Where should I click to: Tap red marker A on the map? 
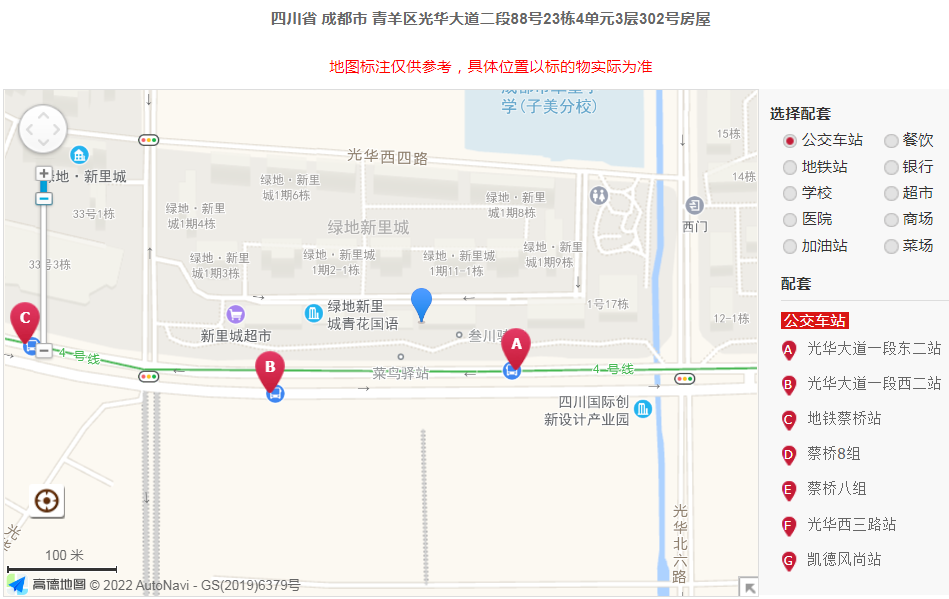click(515, 346)
